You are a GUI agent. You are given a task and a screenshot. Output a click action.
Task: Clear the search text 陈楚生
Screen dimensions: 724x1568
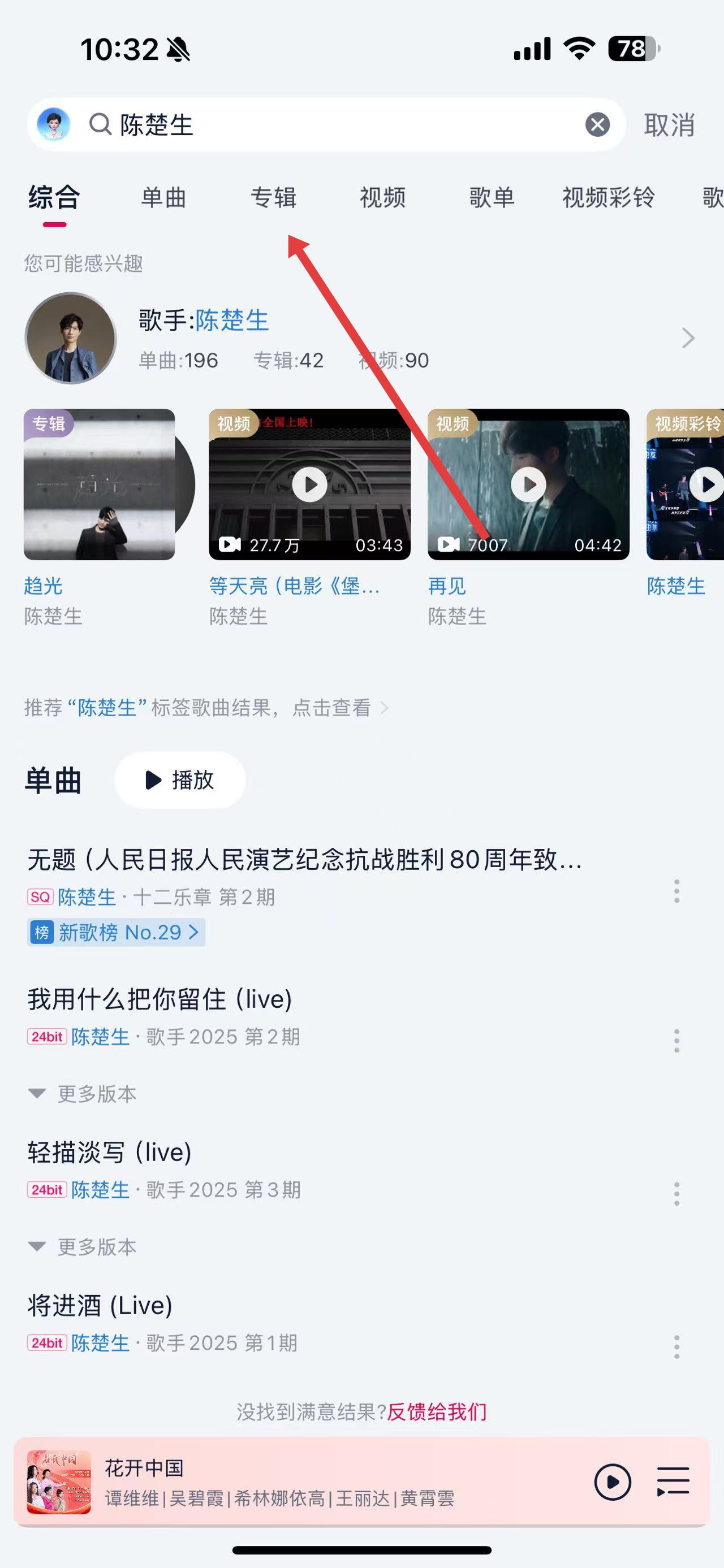coord(597,125)
